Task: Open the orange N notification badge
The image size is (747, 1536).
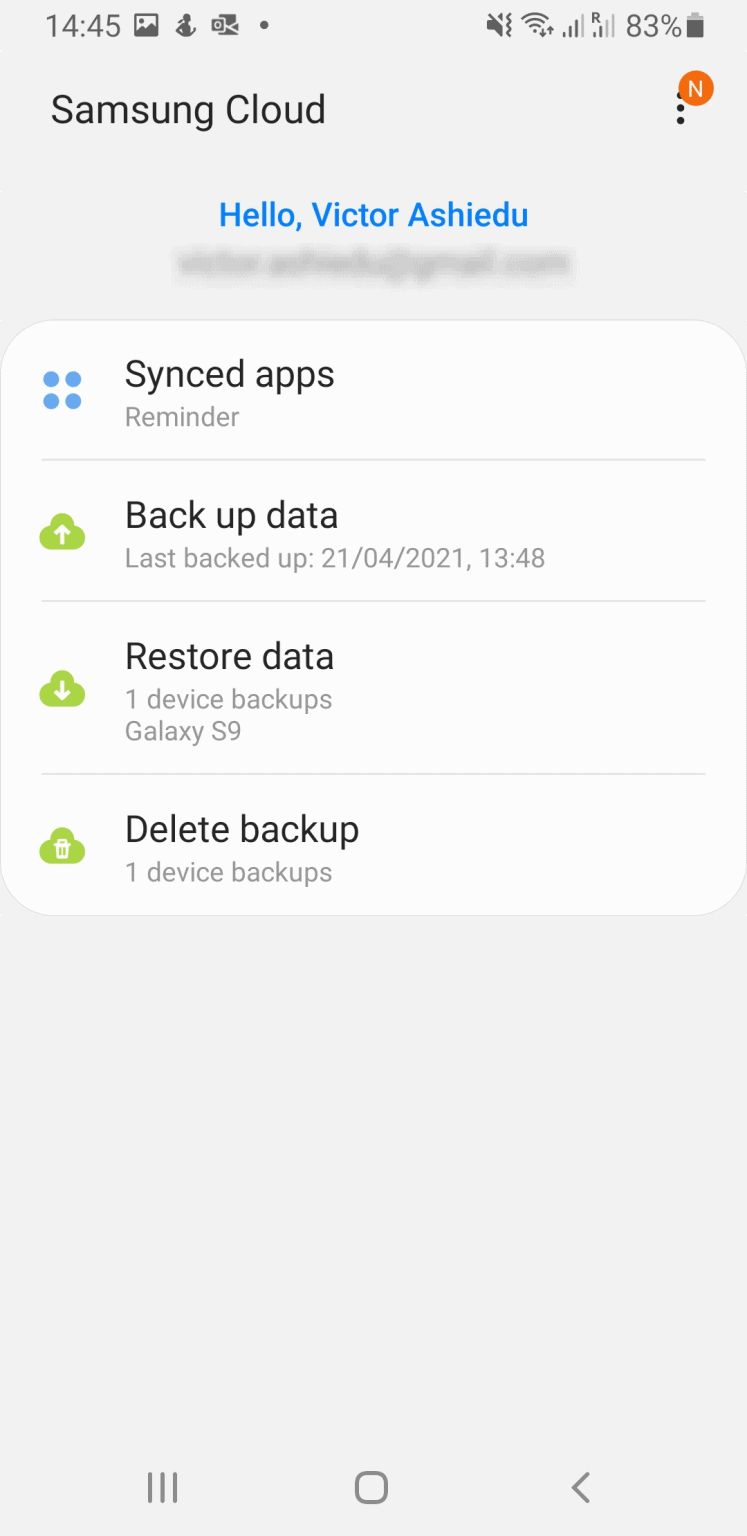Action: pyautogui.click(x=696, y=88)
